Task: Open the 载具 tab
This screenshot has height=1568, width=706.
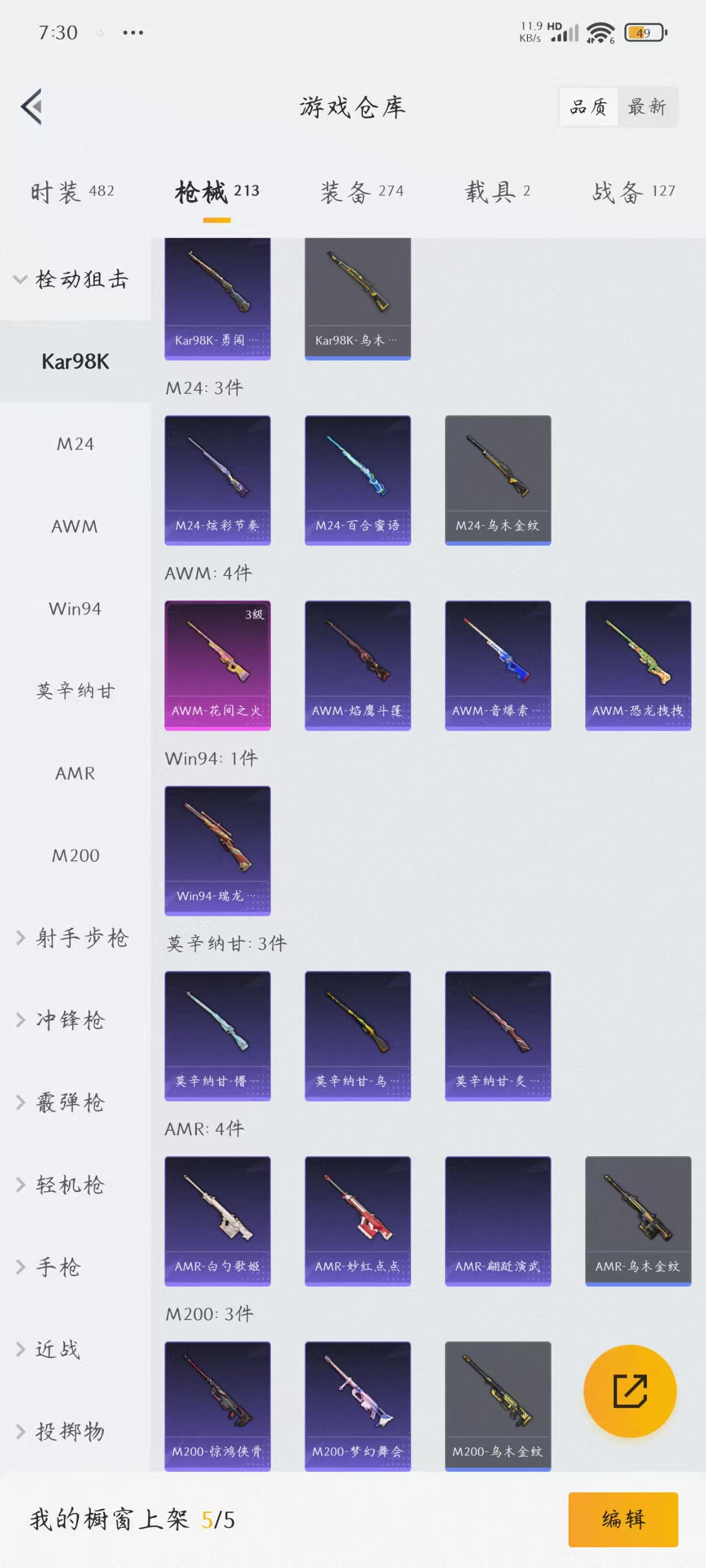Action: [x=497, y=192]
